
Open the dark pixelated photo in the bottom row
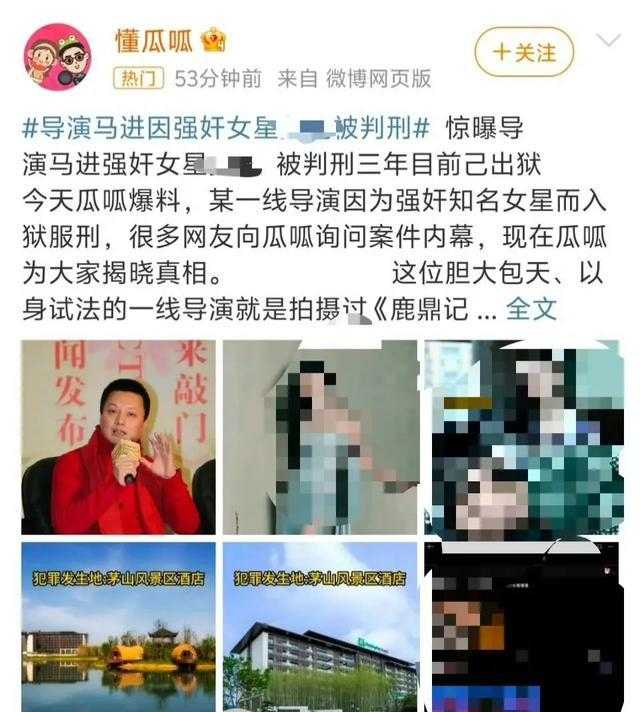pos(524,627)
